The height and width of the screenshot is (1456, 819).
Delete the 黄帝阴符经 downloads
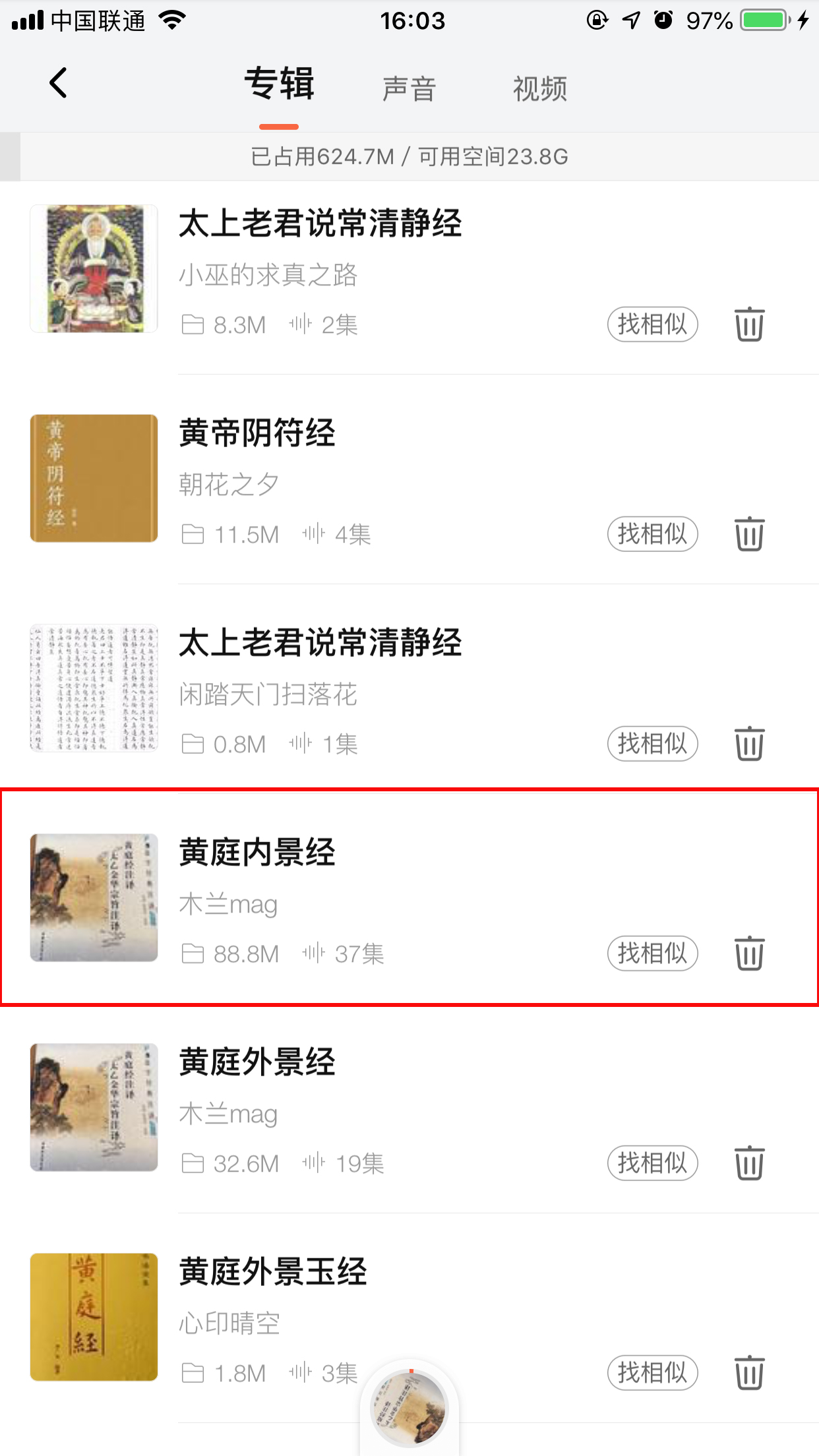pos(750,534)
